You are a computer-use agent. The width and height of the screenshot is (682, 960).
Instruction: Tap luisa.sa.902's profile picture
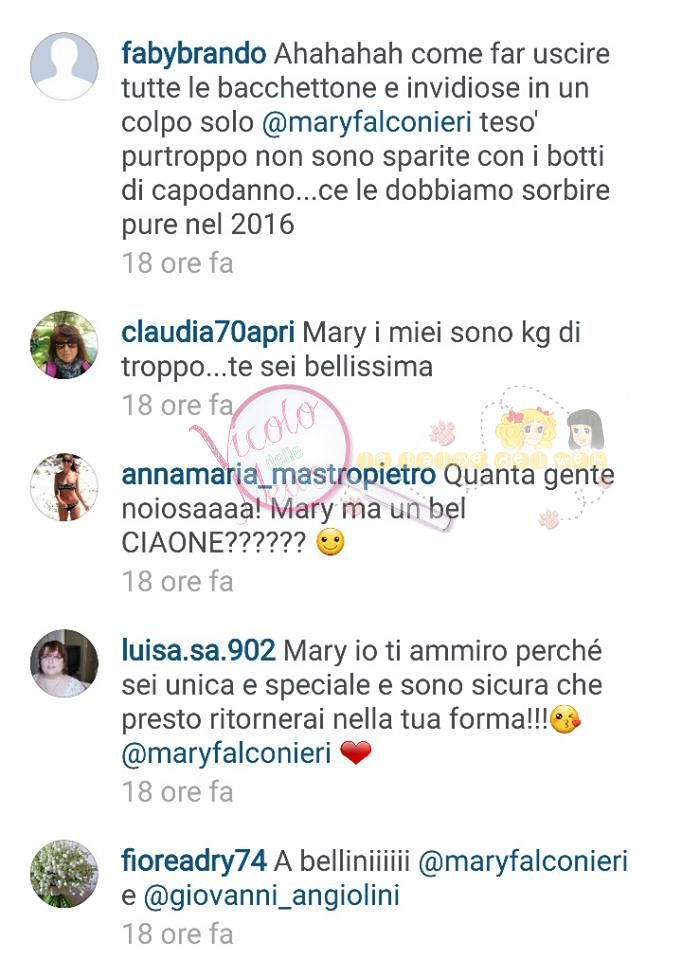64,663
